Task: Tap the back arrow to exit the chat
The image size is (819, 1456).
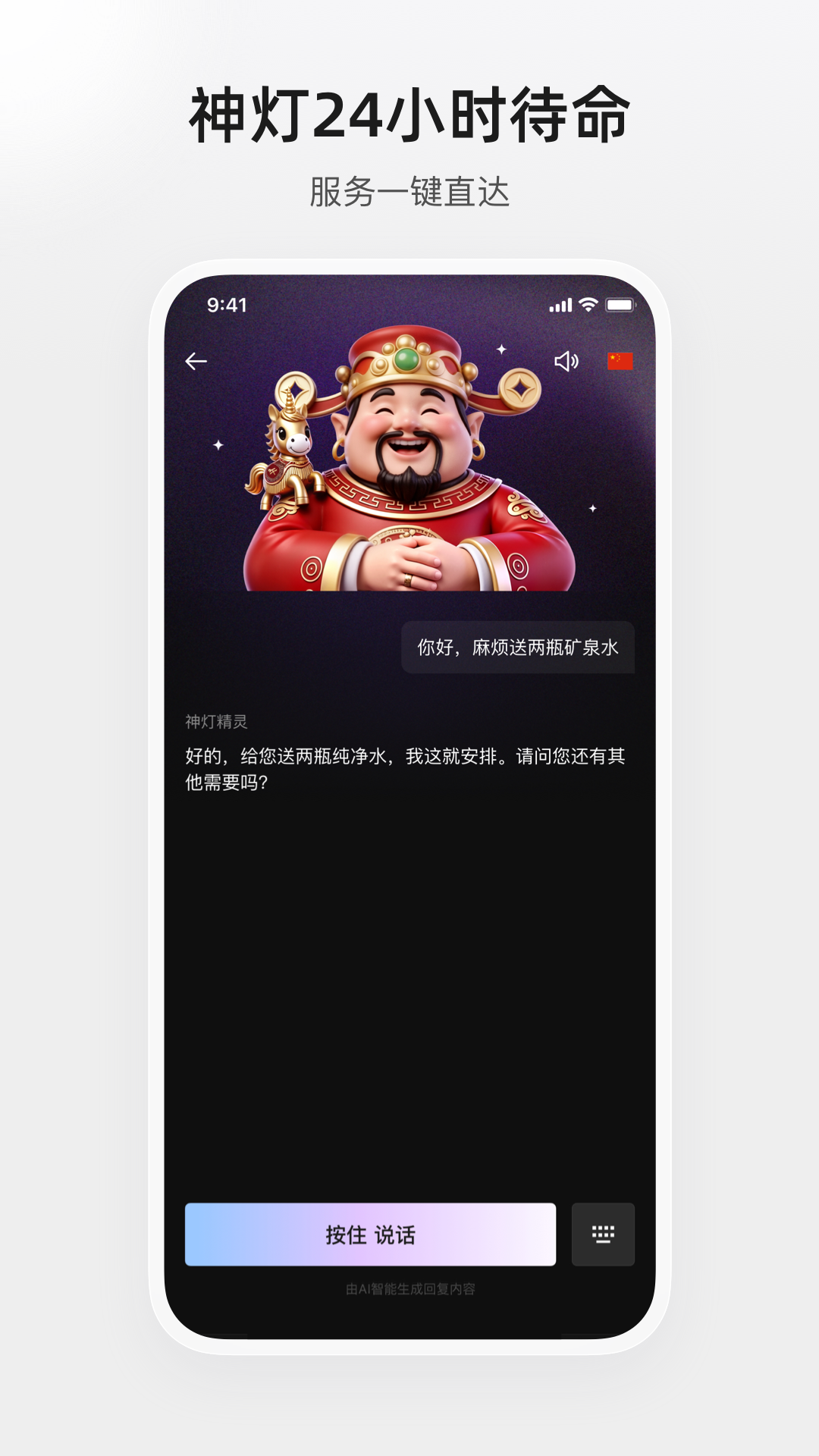Action: click(x=196, y=362)
